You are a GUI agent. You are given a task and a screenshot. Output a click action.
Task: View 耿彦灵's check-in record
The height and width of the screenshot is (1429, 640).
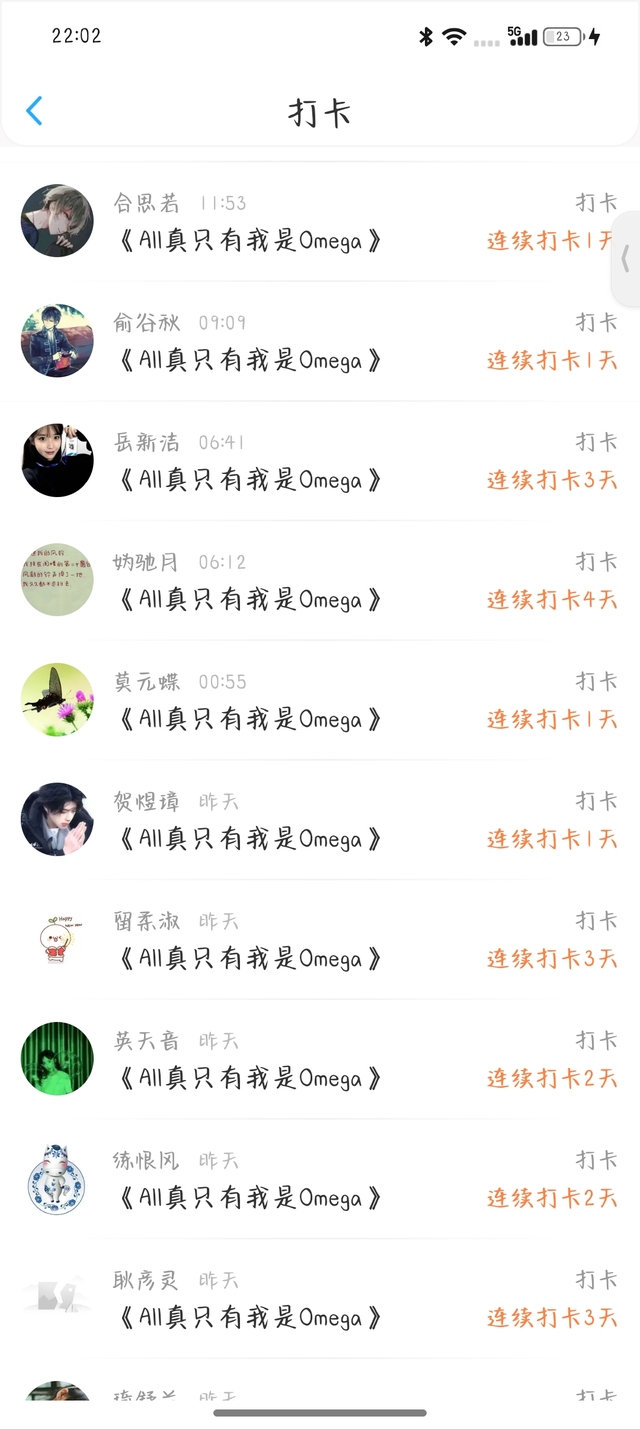[x=318, y=1299]
